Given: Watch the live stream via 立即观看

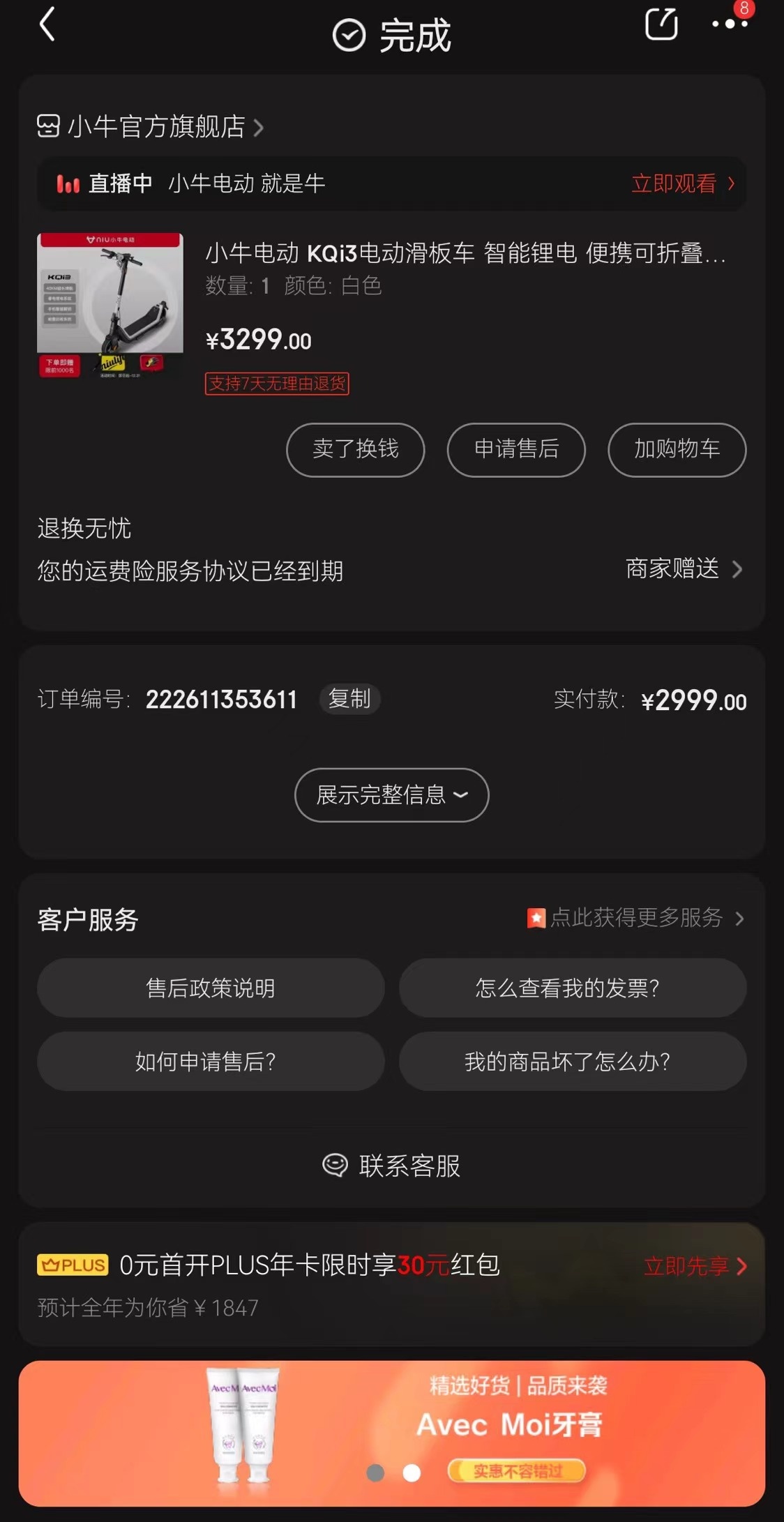Looking at the screenshot, I should (x=683, y=183).
